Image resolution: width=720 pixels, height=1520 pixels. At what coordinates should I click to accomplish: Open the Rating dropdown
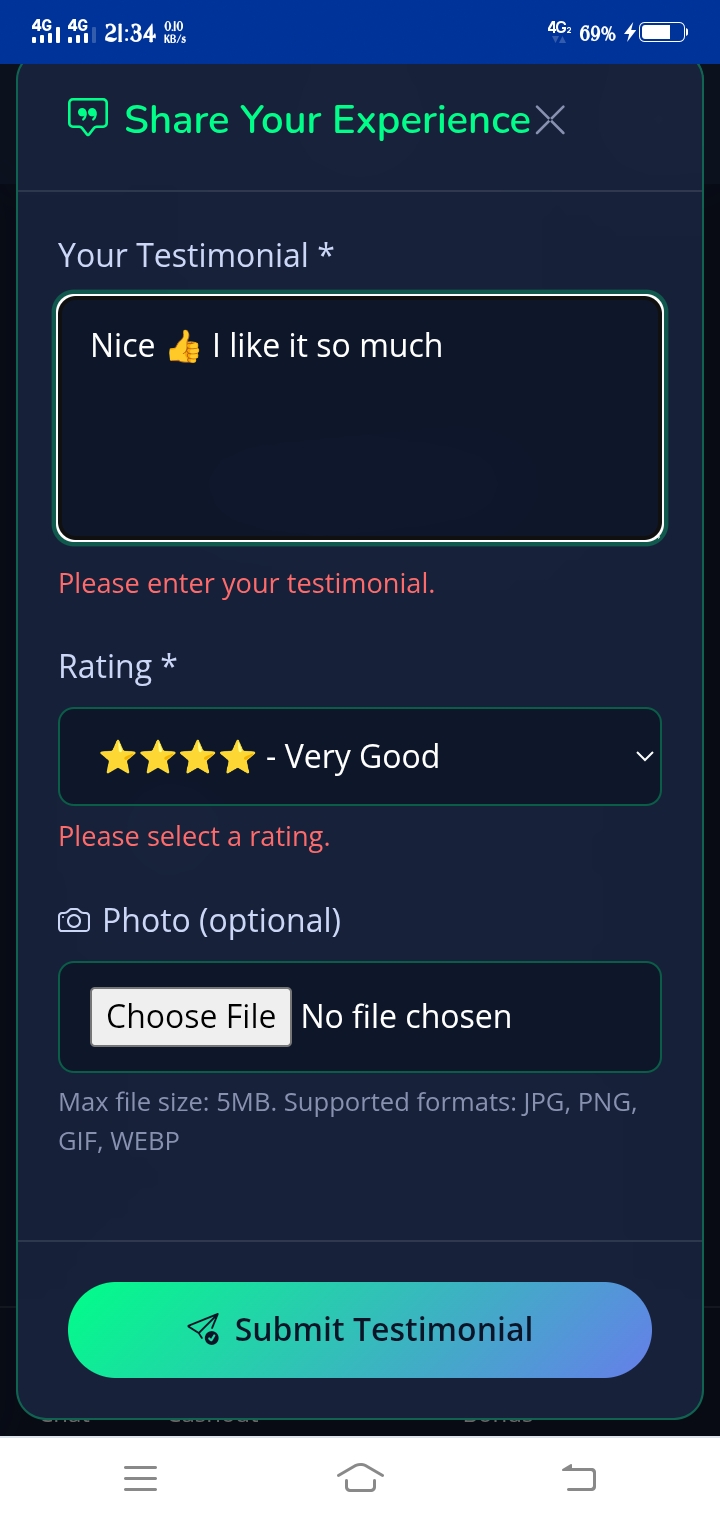point(360,757)
